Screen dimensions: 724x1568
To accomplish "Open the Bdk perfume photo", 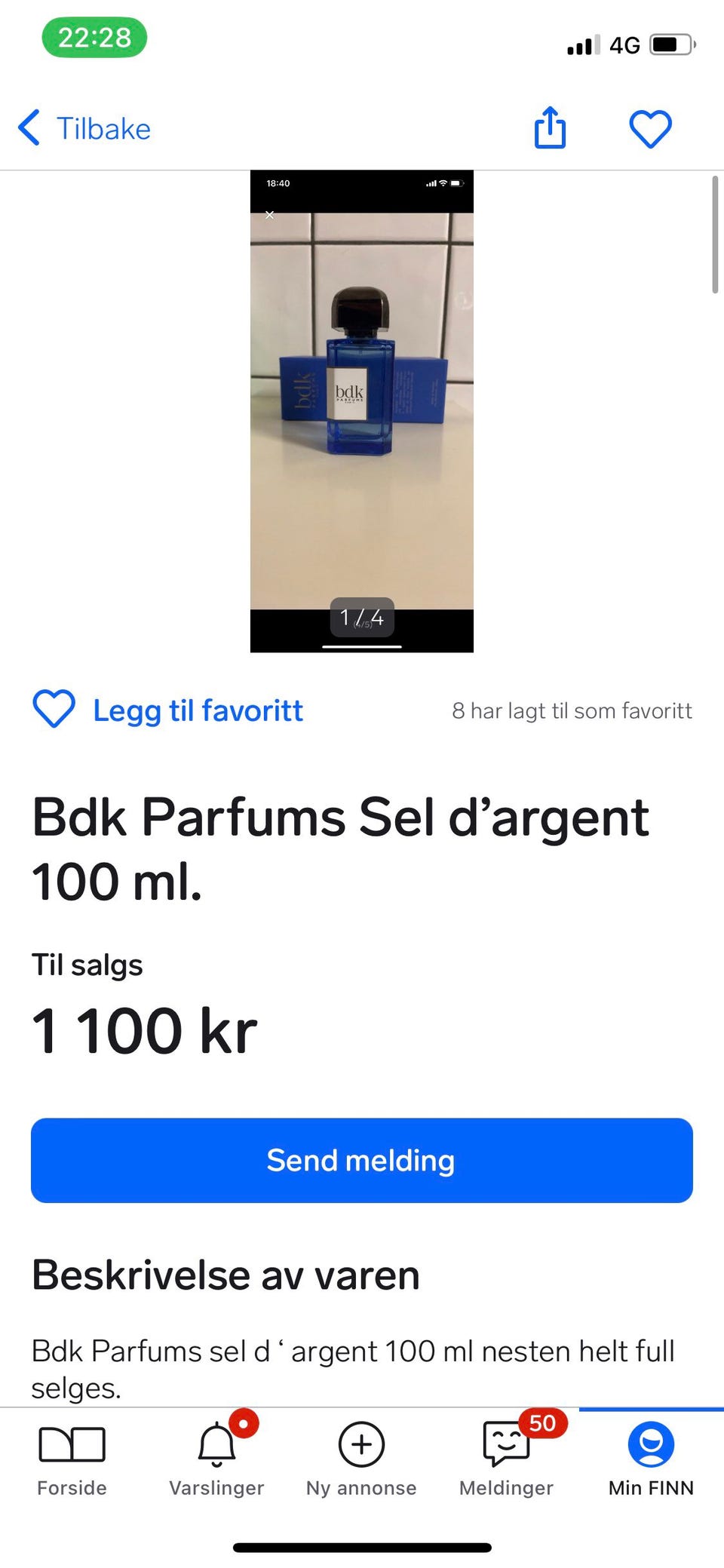I will coord(362,411).
